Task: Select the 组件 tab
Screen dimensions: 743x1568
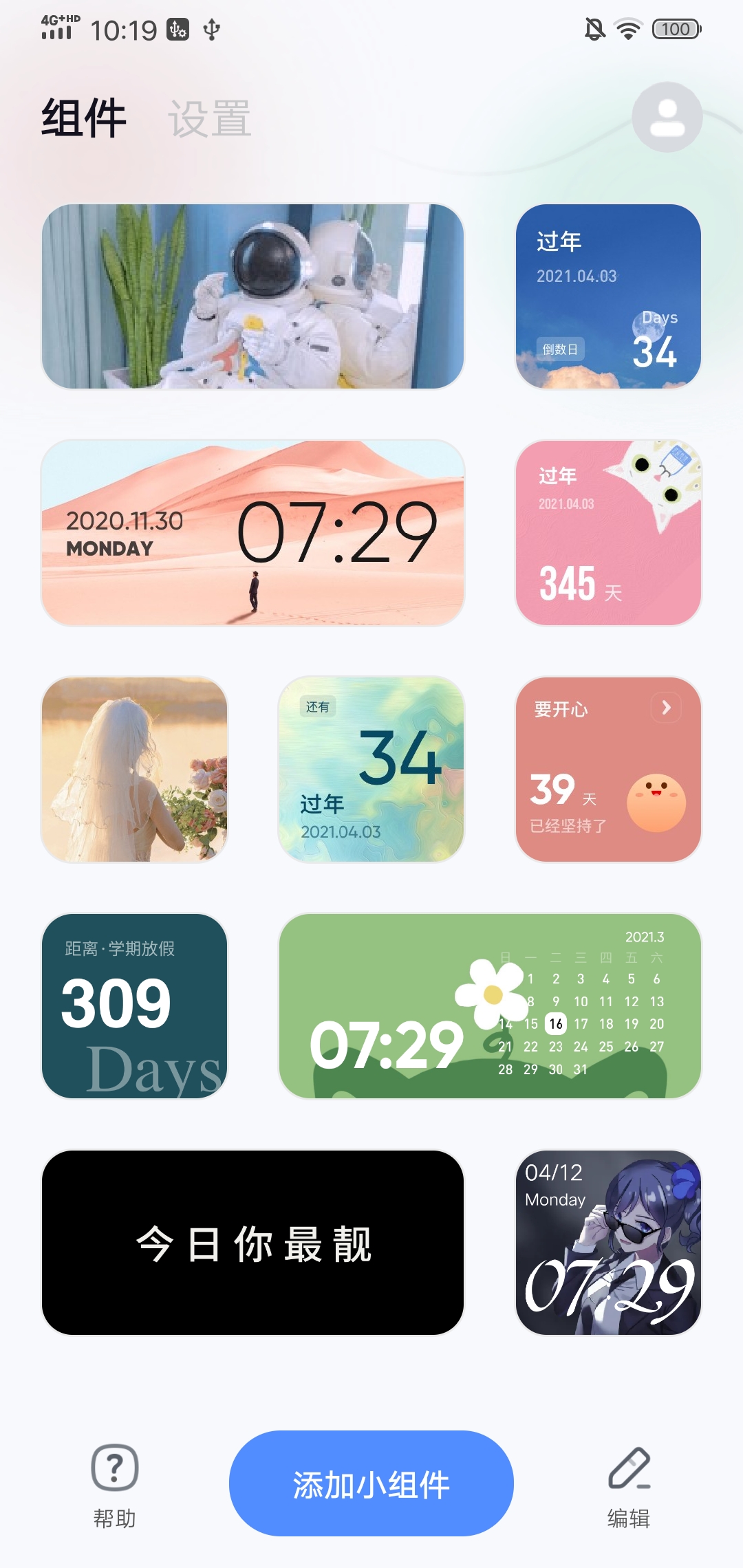Action: click(82, 116)
